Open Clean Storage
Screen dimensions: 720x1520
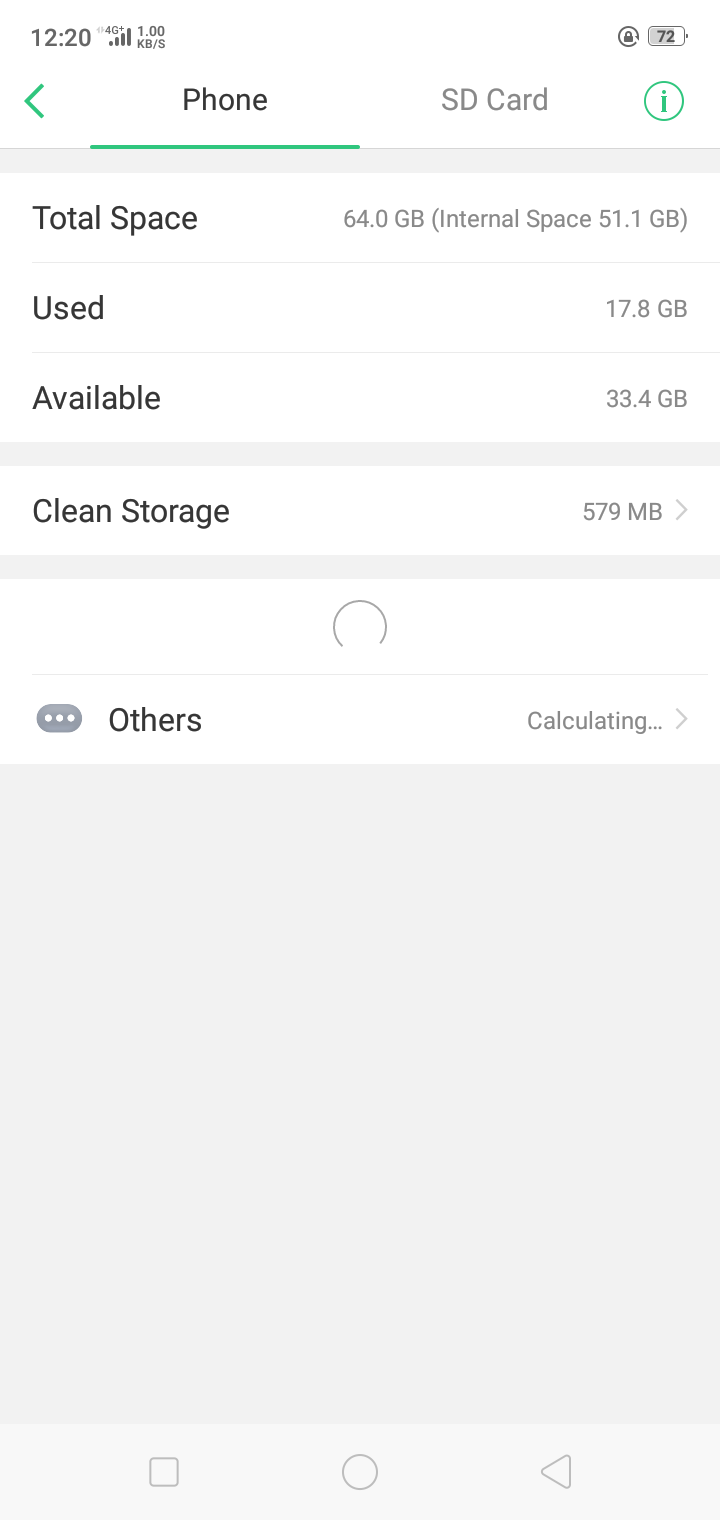[360, 511]
